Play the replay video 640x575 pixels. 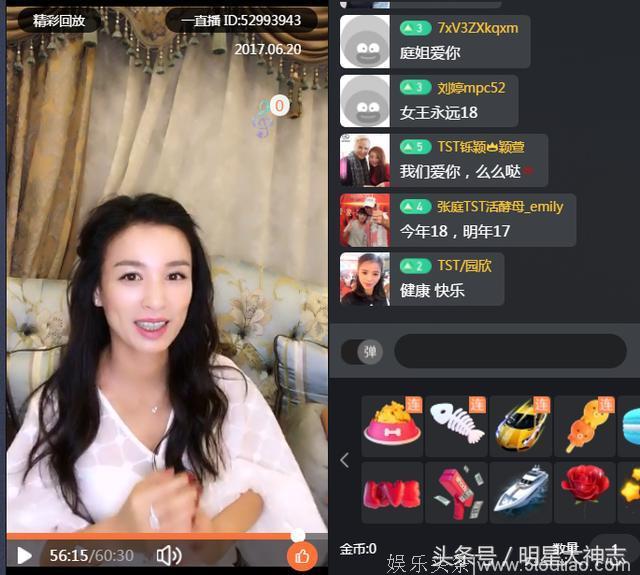click(24, 555)
